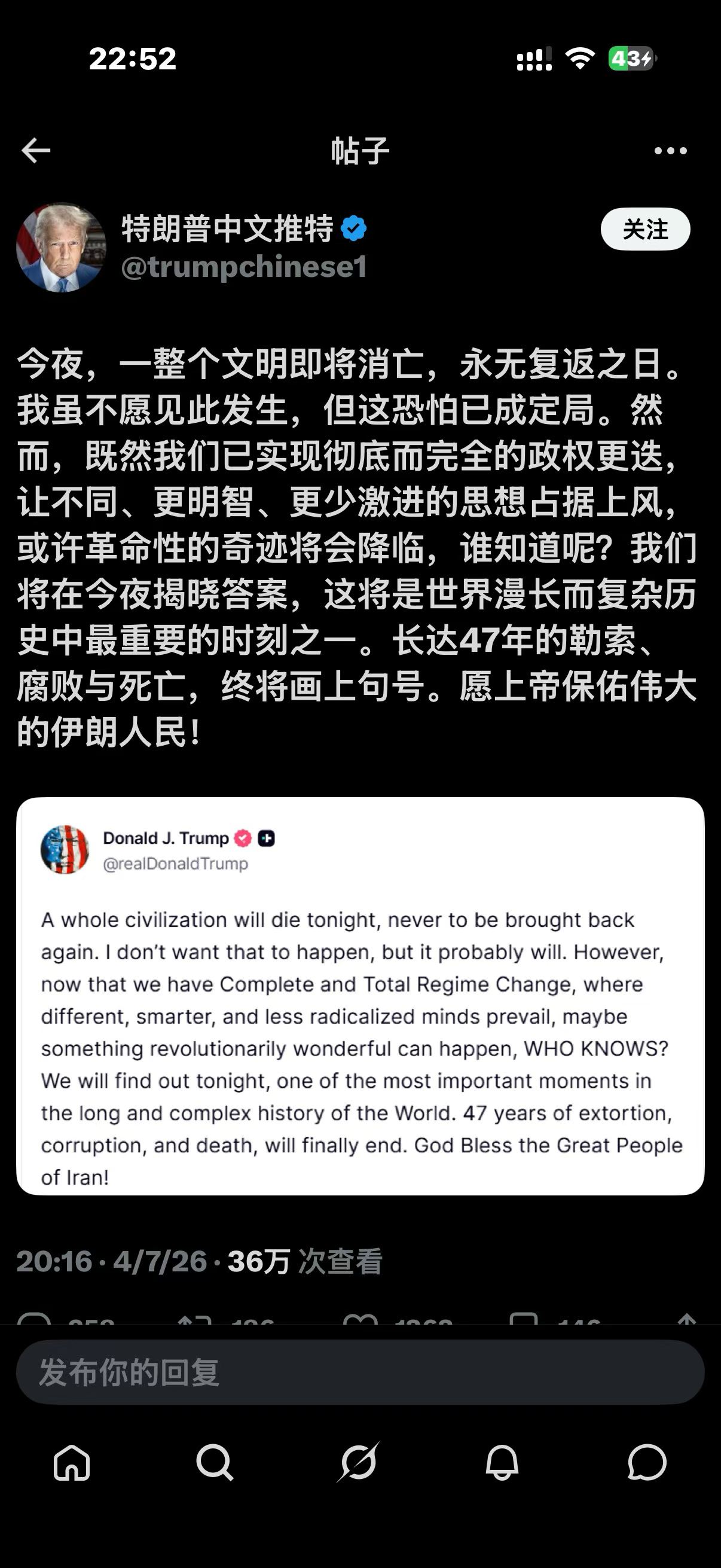Screen dimensions: 721x1568
Task: Tap the 发布你的回复 reply field
Action: click(x=360, y=1372)
